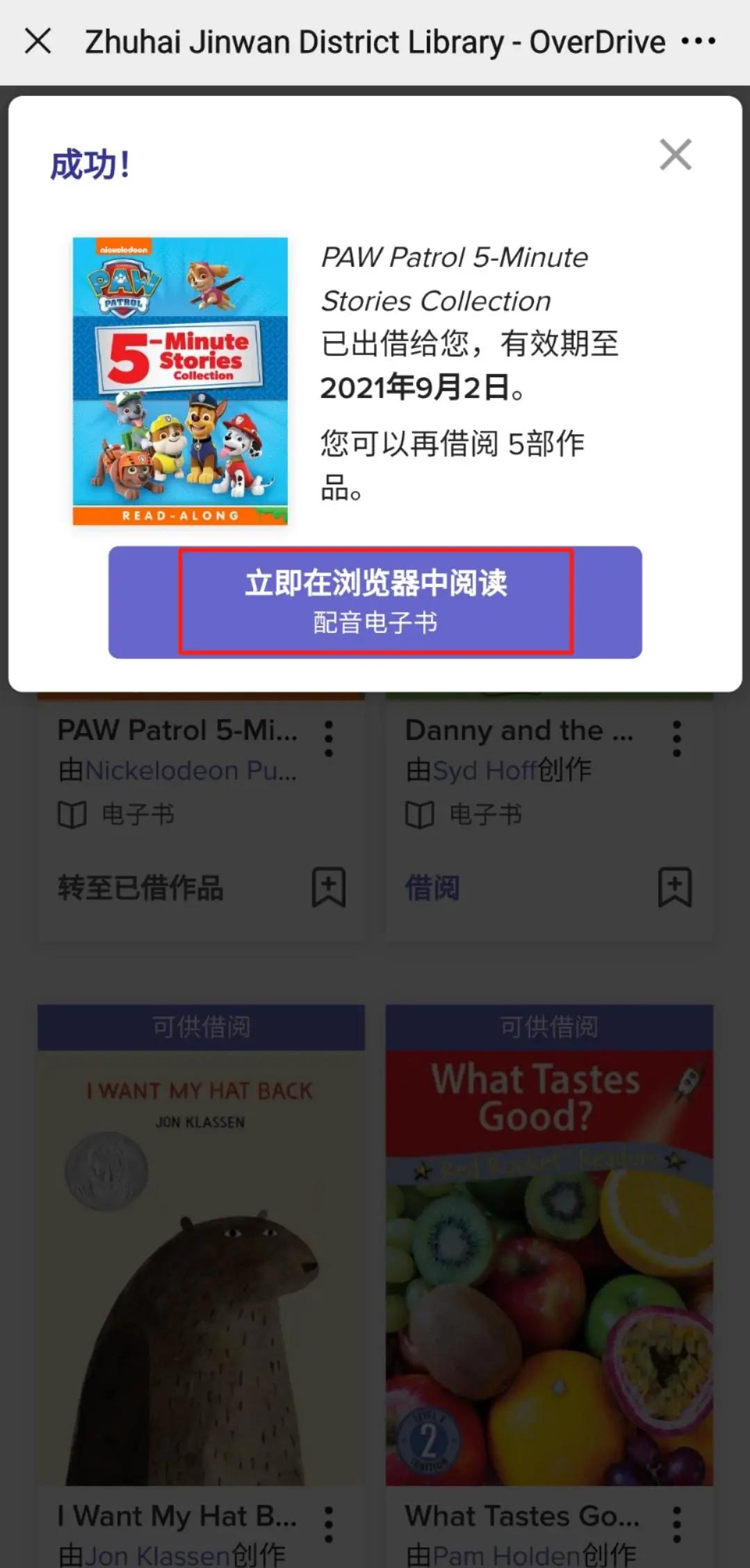Click the PAW Patrol cover in the dialog
The image size is (750, 1568).
click(x=179, y=379)
